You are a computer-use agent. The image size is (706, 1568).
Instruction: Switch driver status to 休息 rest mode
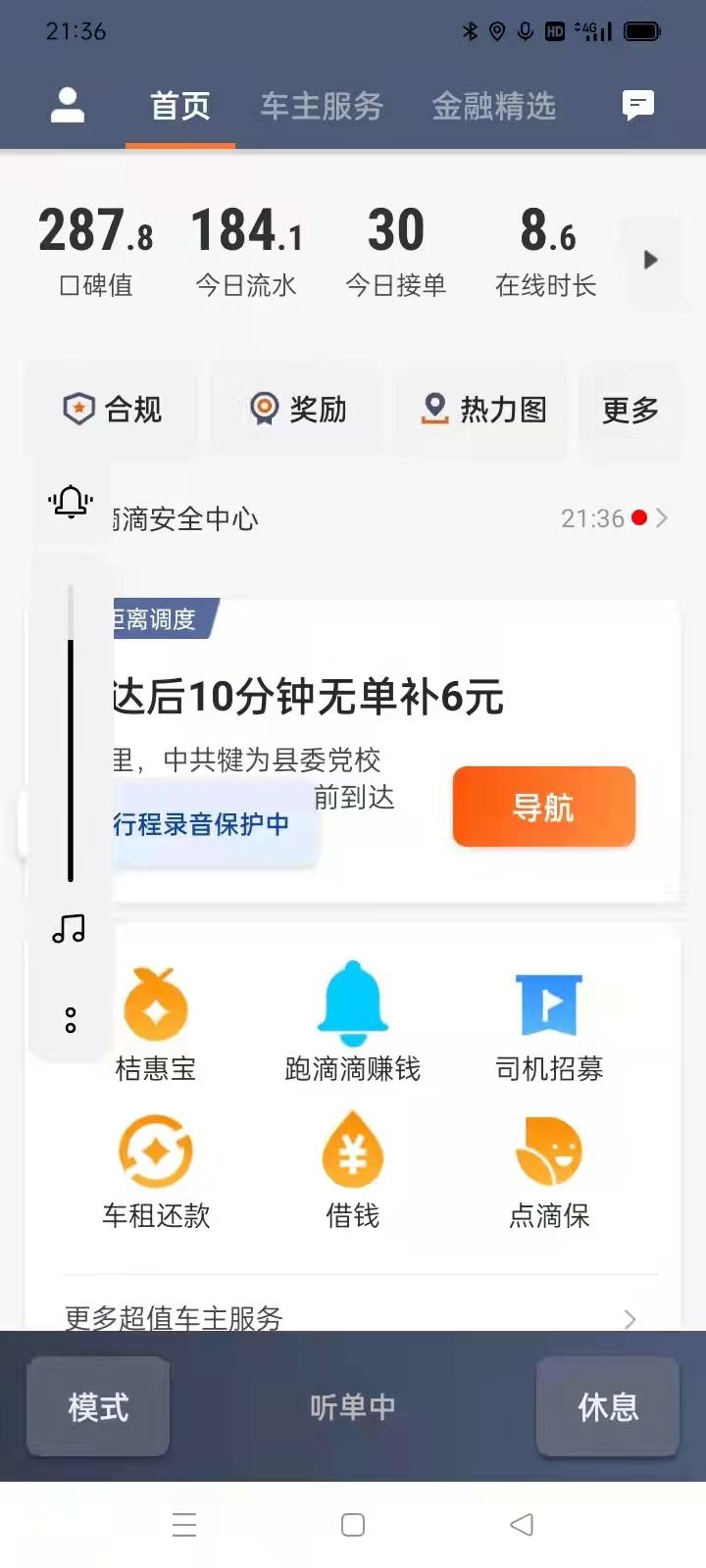coord(607,1405)
